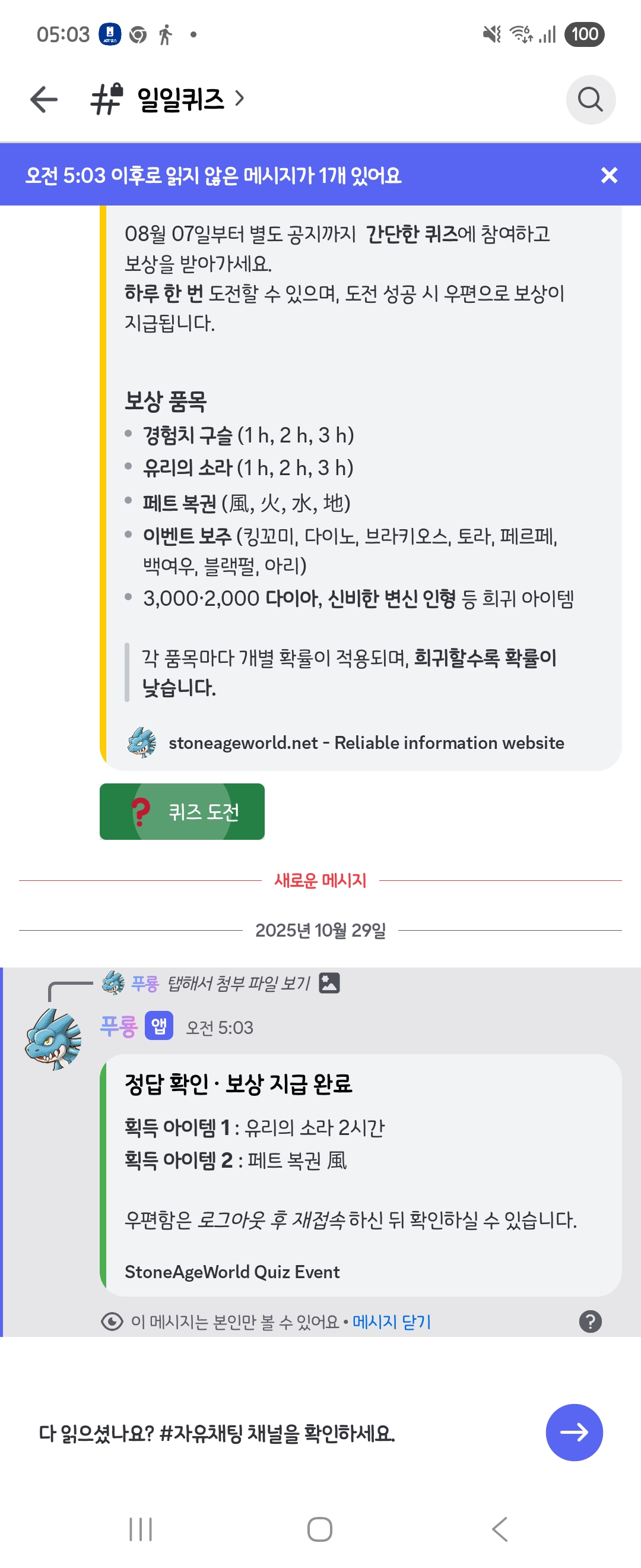Screen dimensions: 641x1568
Task: Go back from the 일일퀴즈 channel
Action: (44, 99)
